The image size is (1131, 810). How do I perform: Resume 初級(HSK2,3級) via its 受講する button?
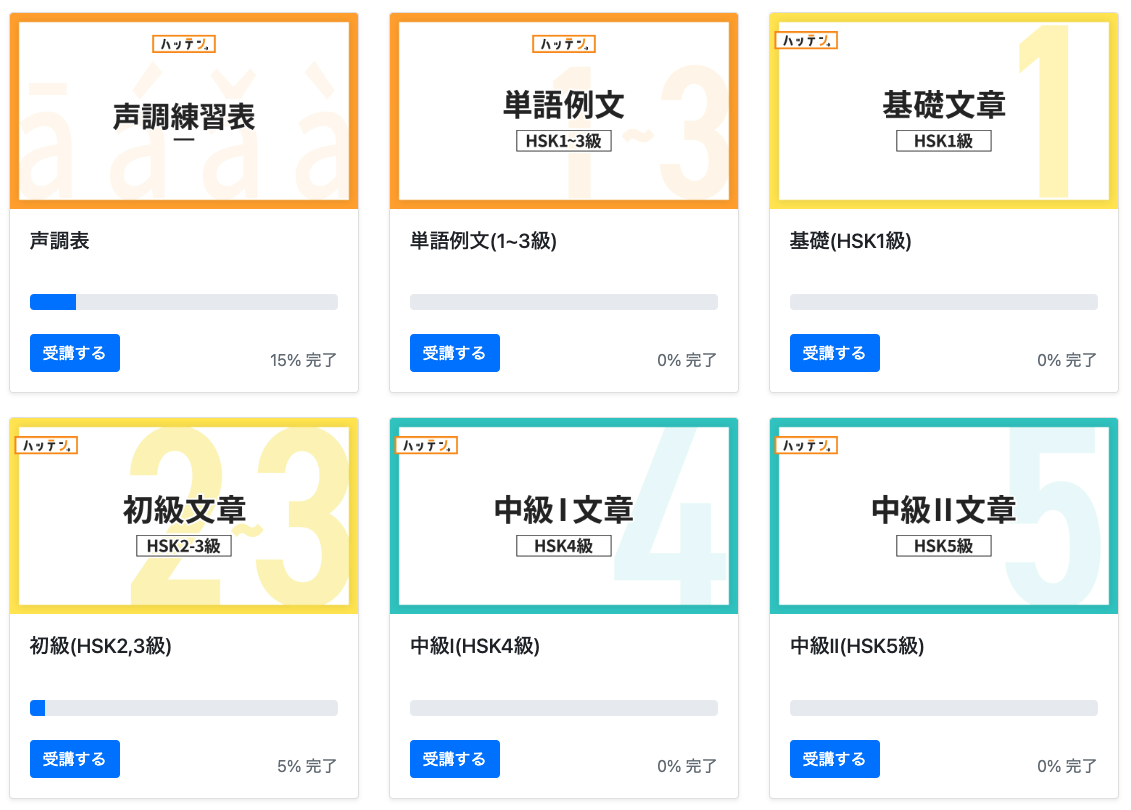click(x=75, y=759)
